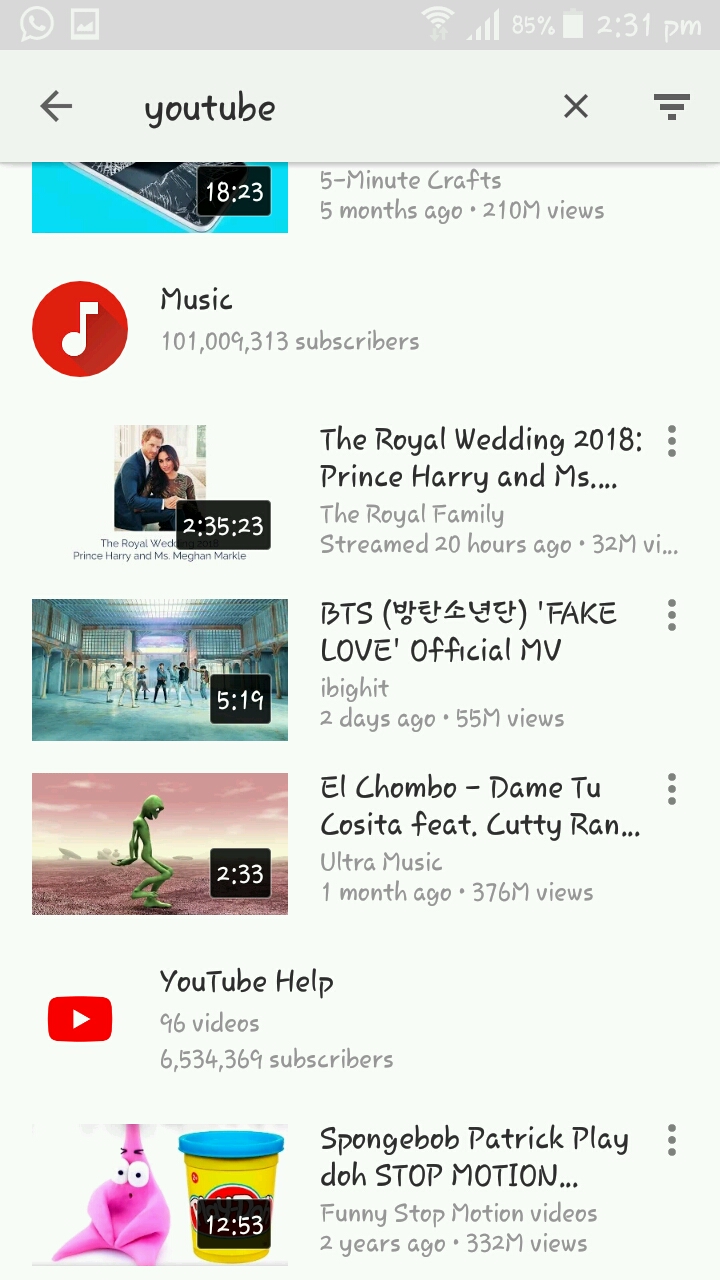This screenshot has width=720, height=1280.
Task: Go back from search results
Action: (56, 106)
